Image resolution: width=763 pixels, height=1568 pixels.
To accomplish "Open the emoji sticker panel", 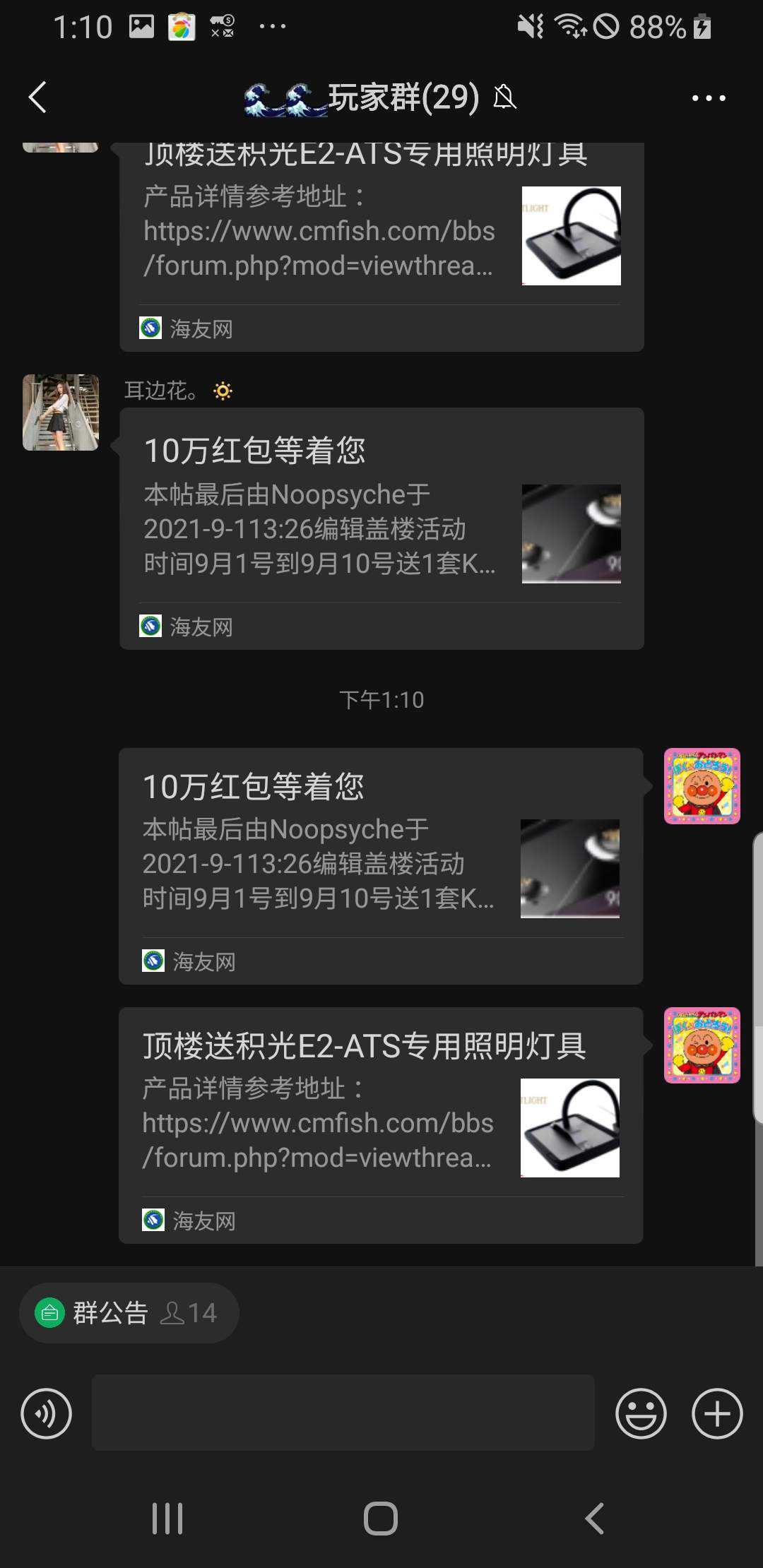I will (x=641, y=1413).
